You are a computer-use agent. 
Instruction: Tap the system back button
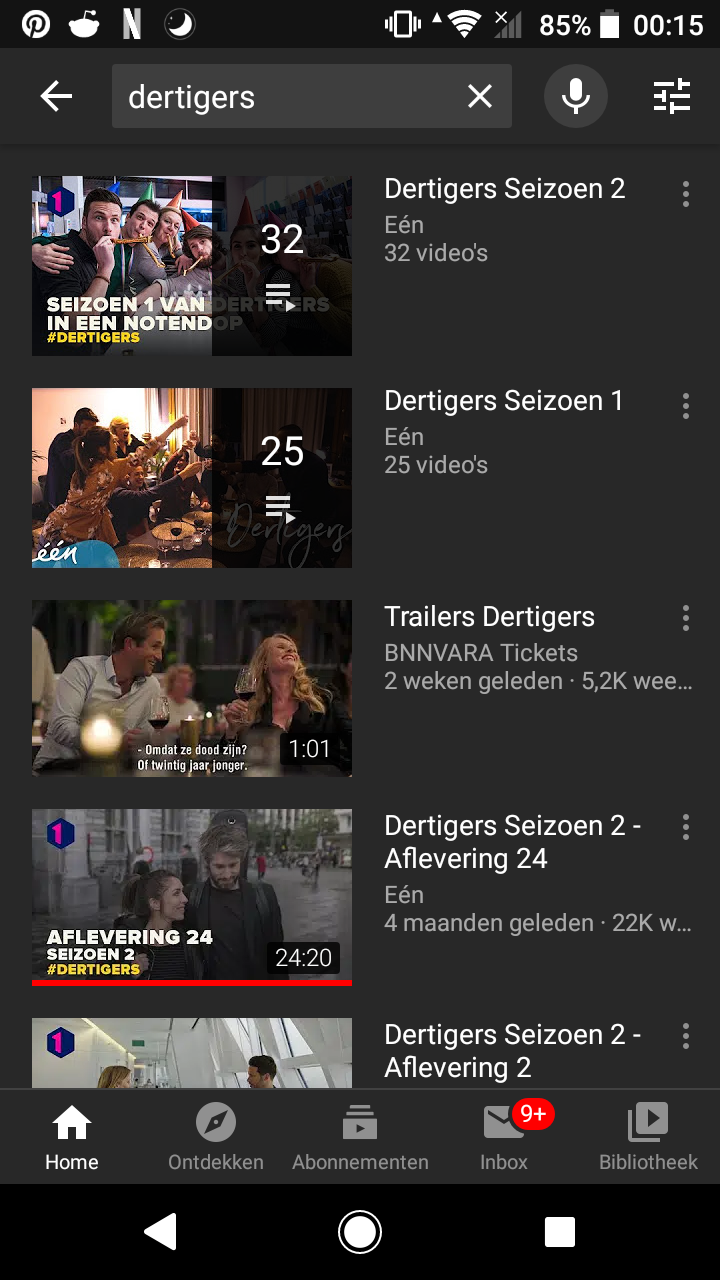(160, 1232)
